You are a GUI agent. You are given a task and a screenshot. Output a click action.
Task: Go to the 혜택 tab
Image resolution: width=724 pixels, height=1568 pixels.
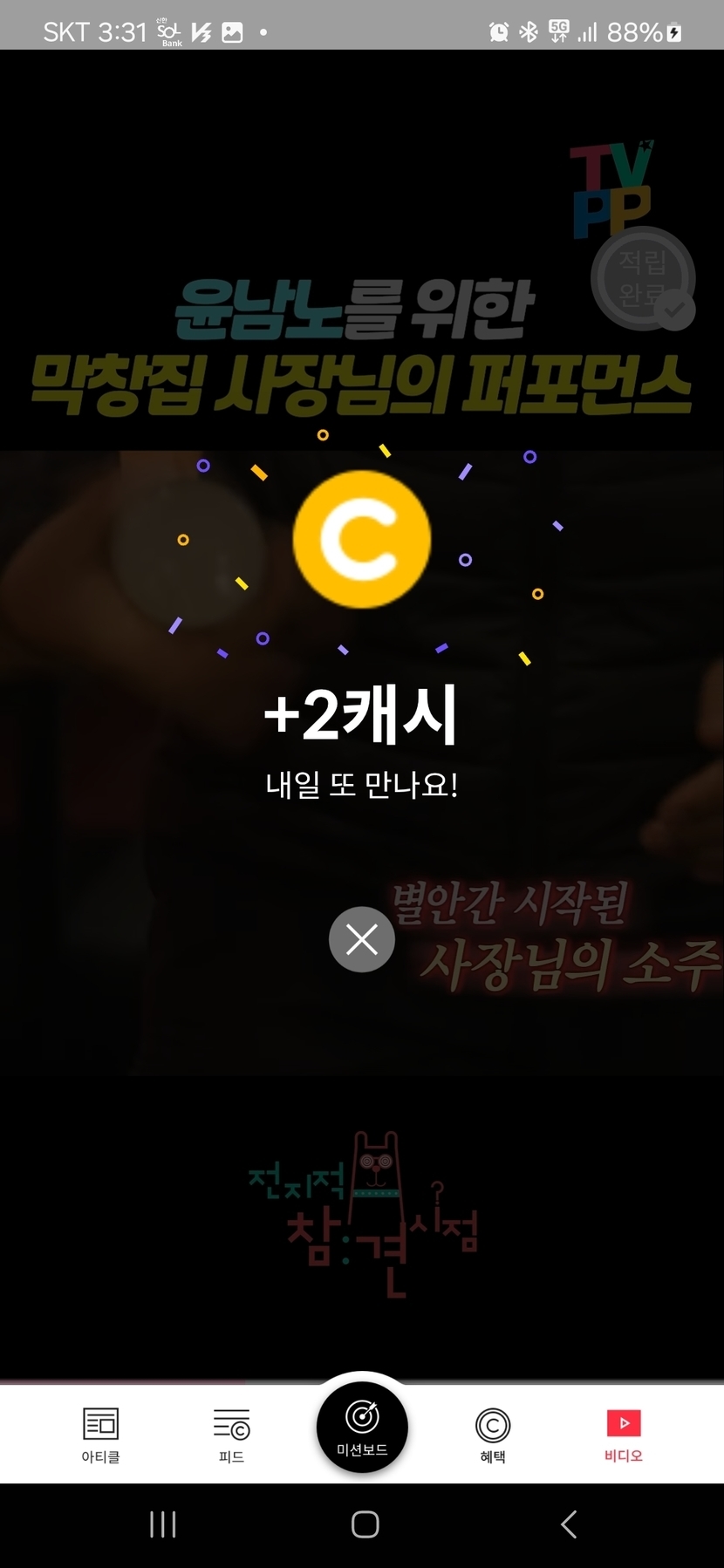coord(493,1435)
